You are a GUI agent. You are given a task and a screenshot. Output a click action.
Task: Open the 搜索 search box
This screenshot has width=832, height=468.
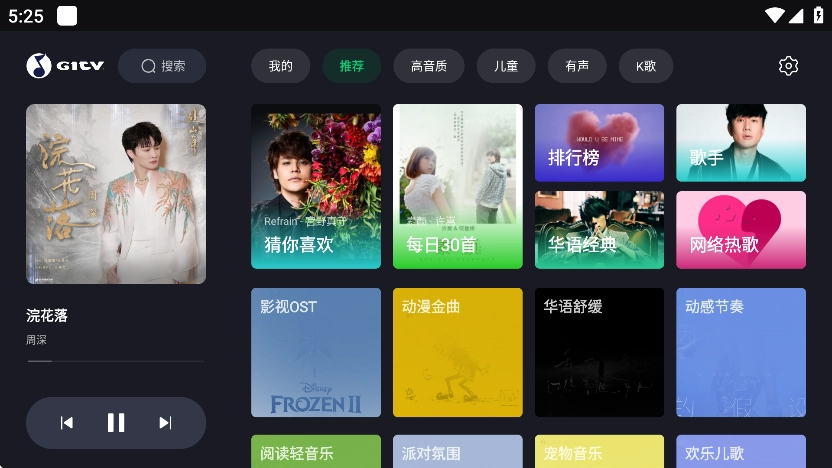coord(162,66)
